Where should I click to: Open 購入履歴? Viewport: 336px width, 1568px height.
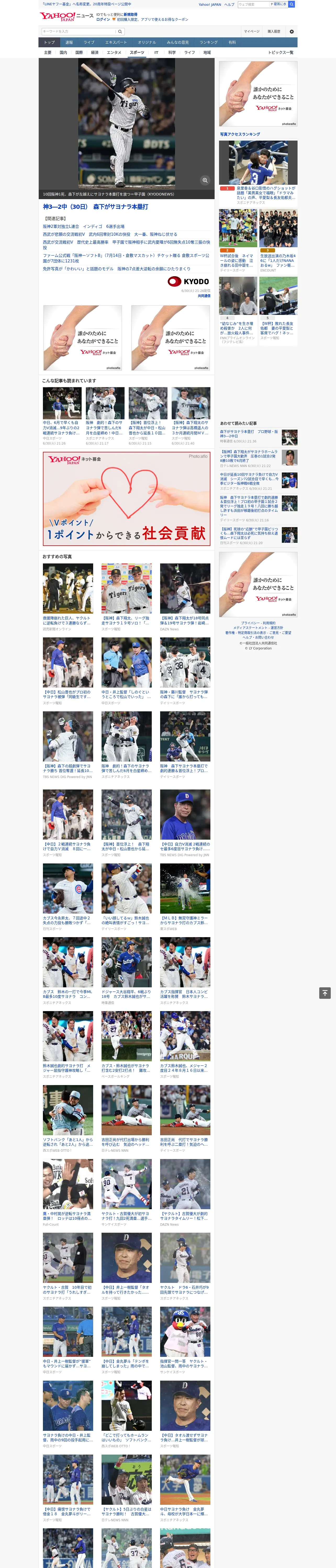pos(274,31)
